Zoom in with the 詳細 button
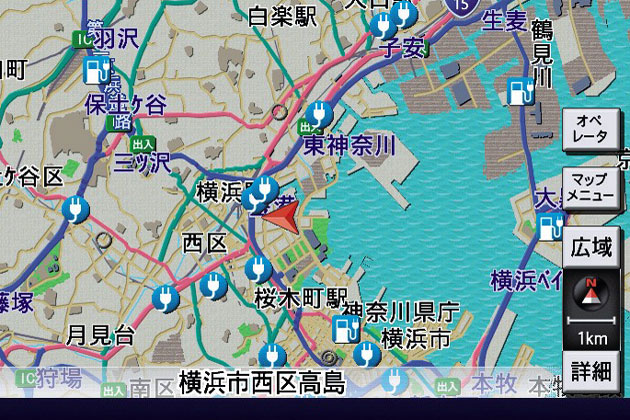The height and width of the screenshot is (420, 630). 590,371
